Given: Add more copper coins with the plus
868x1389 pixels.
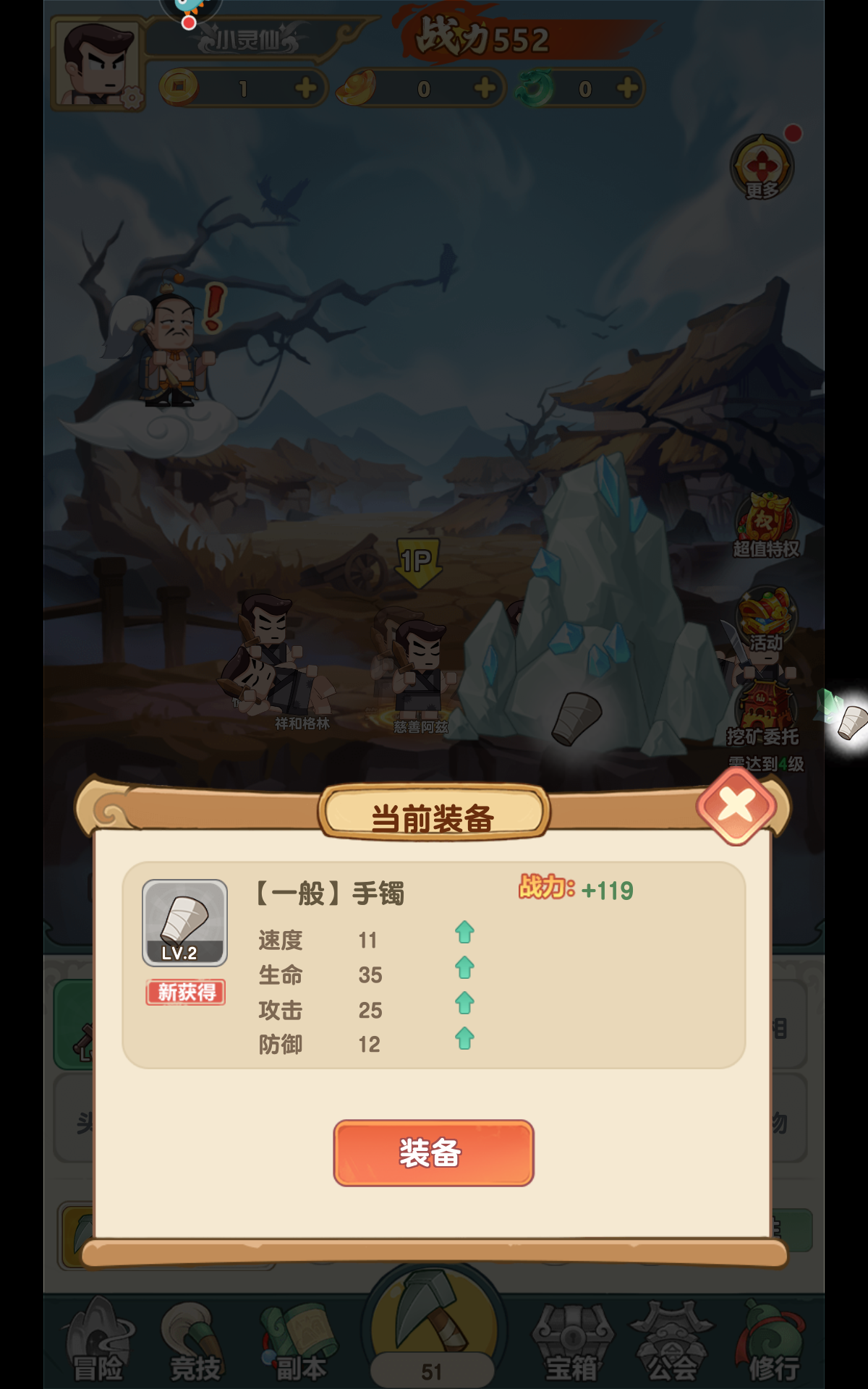Looking at the screenshot, I should coord(306,88).
